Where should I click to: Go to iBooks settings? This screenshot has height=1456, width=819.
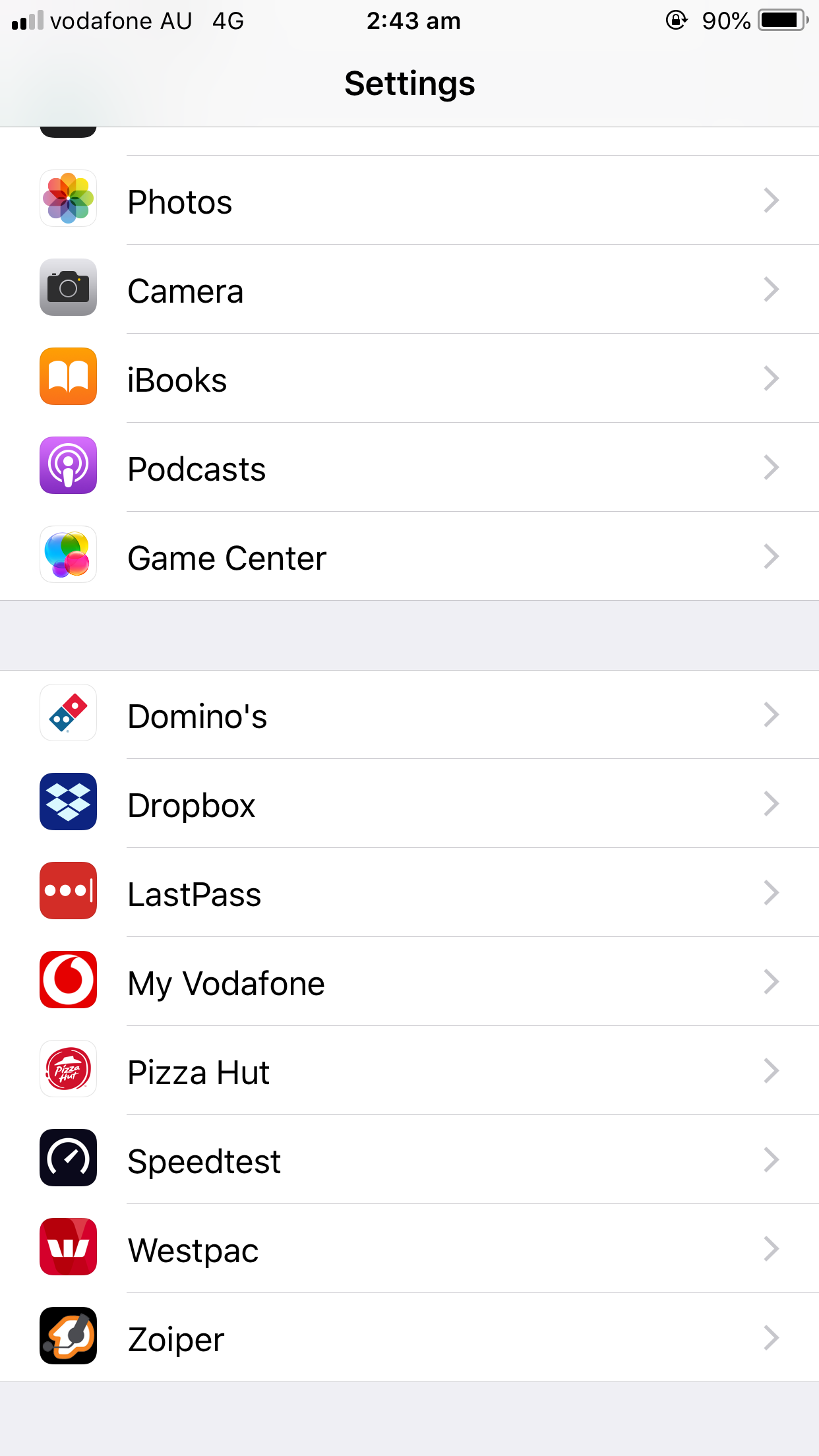pos(409,379)
